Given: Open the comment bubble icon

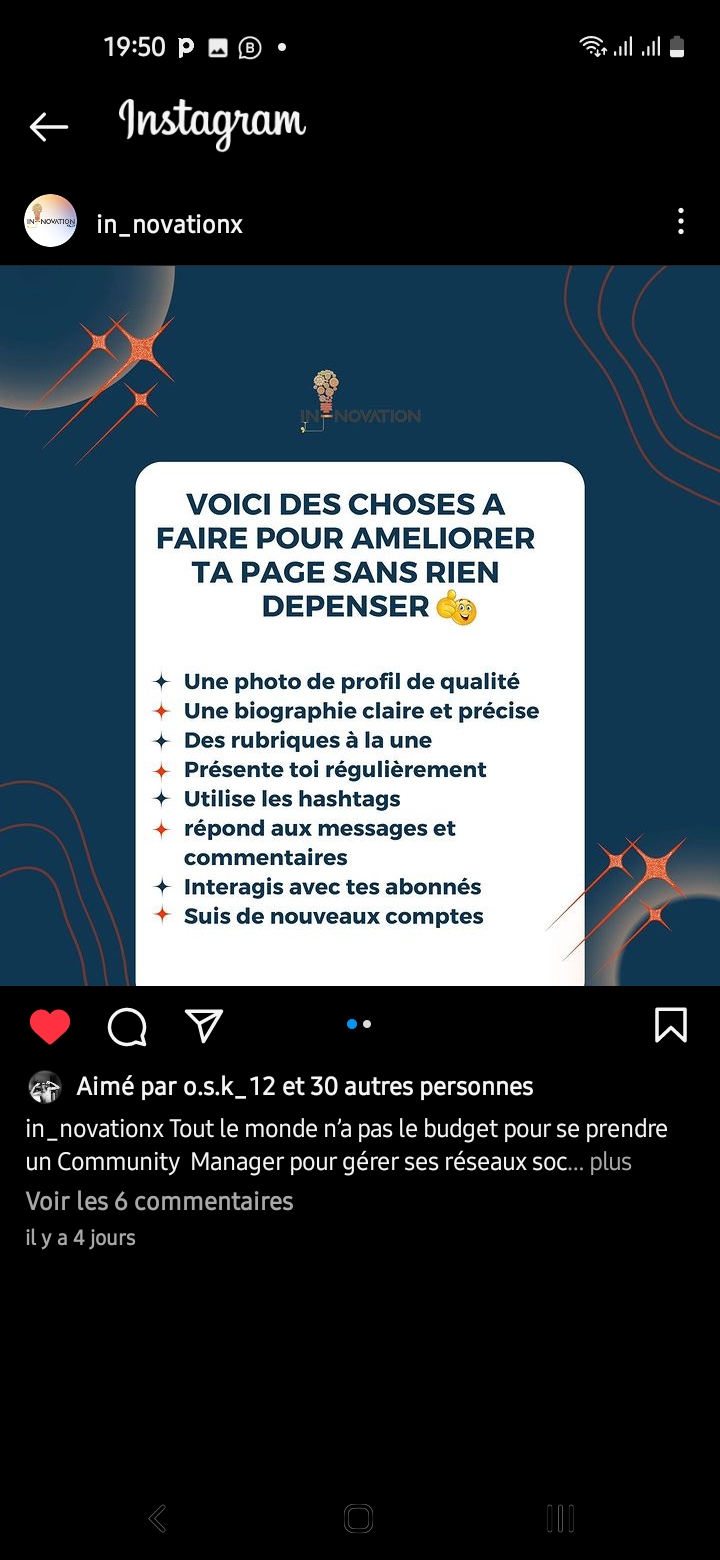Looking at the screenshot, I should pyautogui.click(x=127, y=1026).
